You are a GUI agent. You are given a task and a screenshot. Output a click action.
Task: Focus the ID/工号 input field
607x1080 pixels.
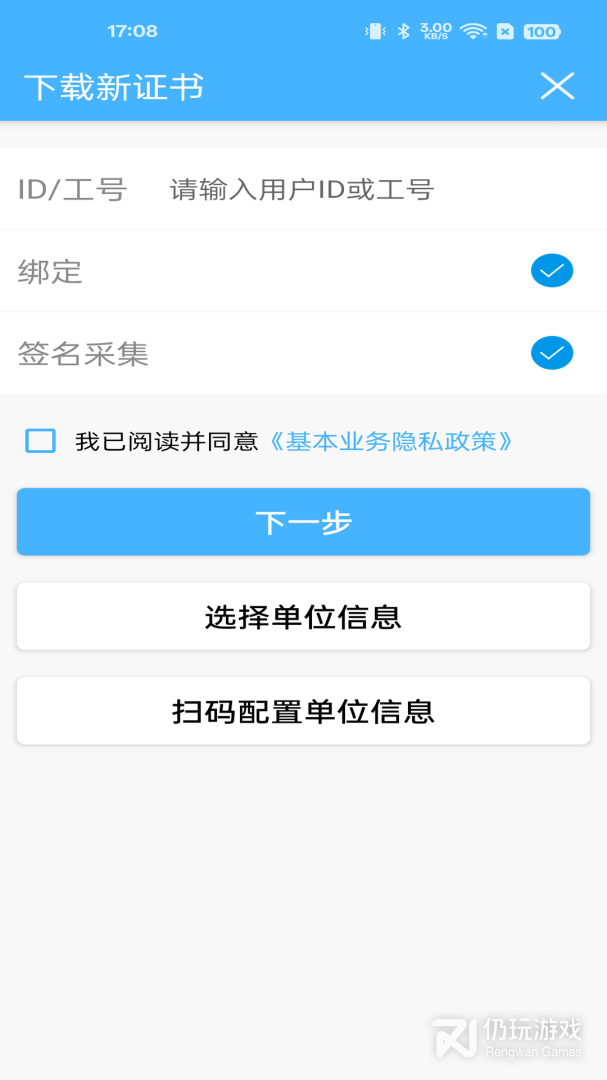coord(382,189)
